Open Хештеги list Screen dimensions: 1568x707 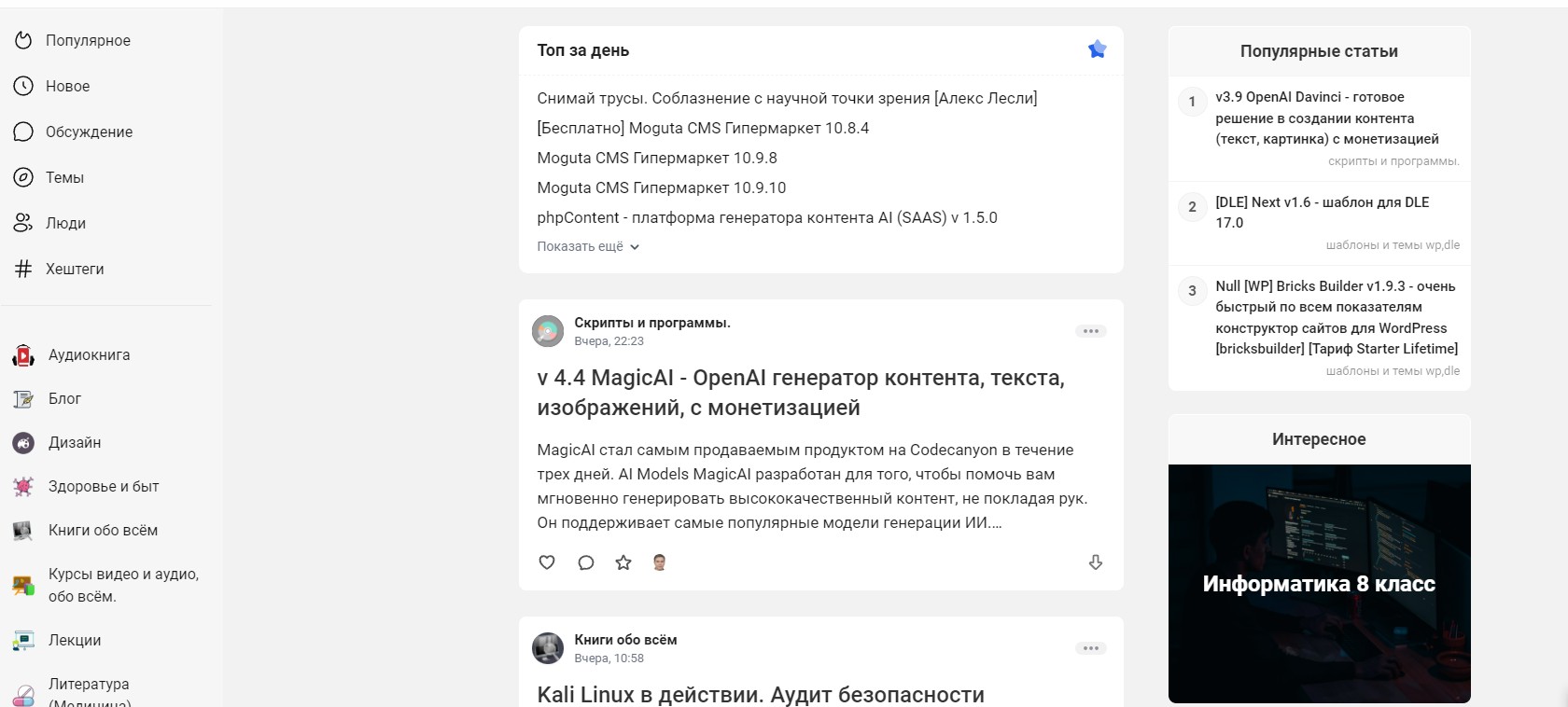(75, 269)
